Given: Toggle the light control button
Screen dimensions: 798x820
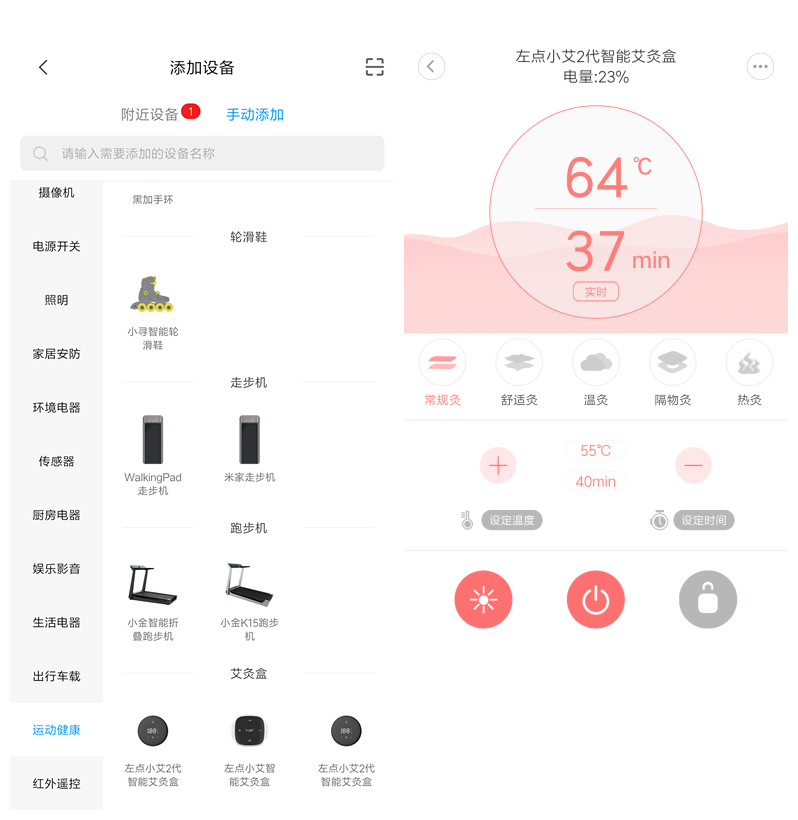Looking at the screenshot, I should click(484, 599).
